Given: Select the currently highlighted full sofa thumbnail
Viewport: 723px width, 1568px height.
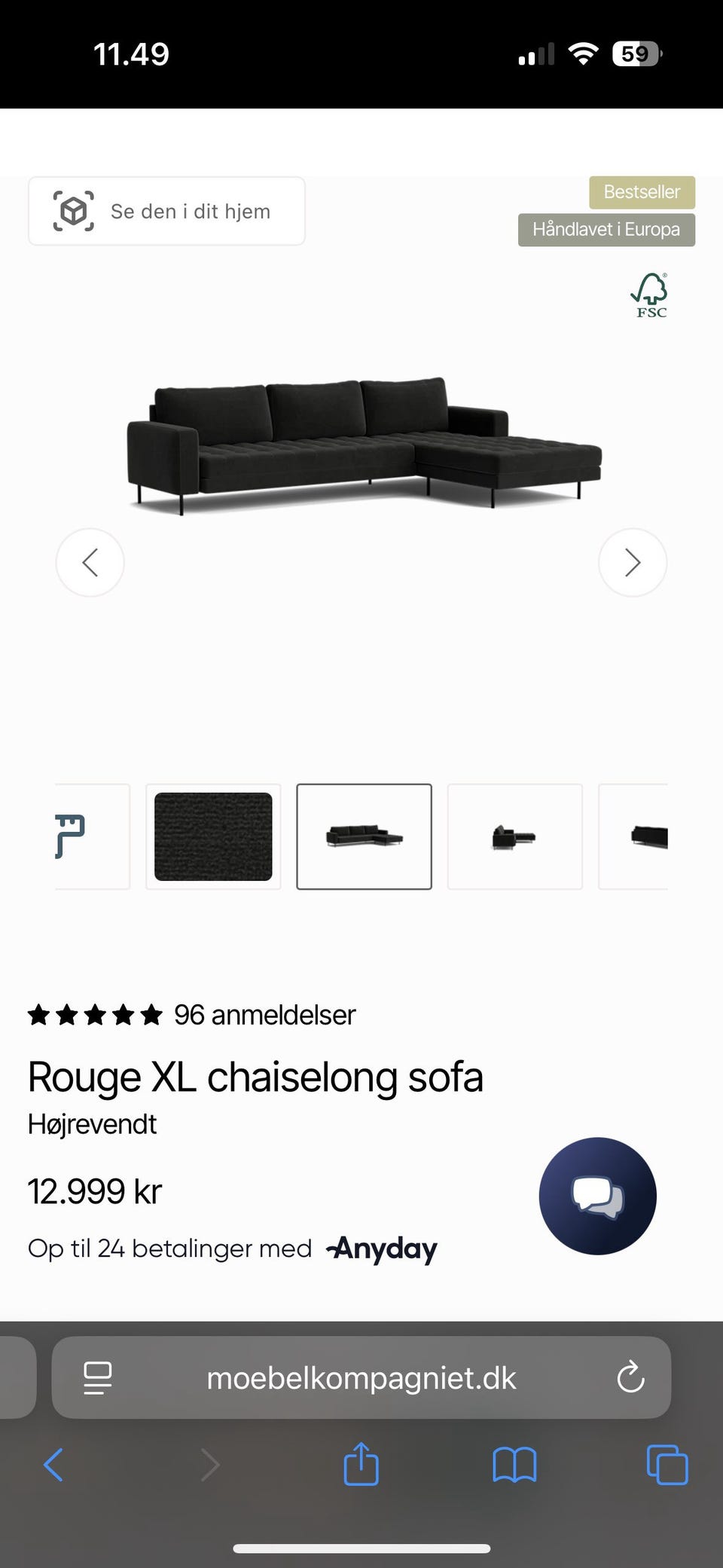Looking at the screenshot, I should click(x=364, y=836).
